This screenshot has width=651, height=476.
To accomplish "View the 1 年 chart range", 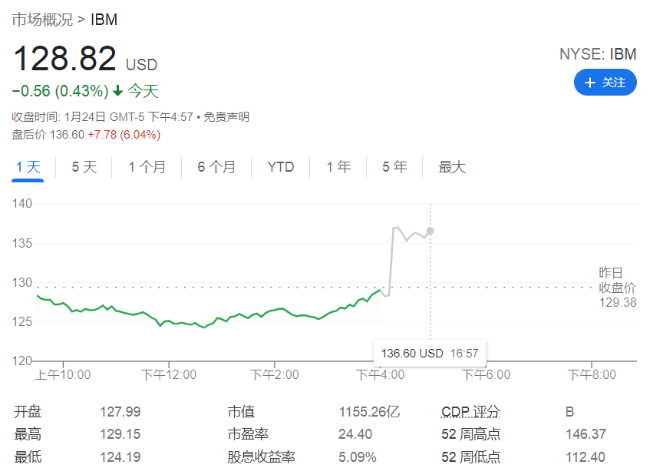I will (x=338, y=167).
